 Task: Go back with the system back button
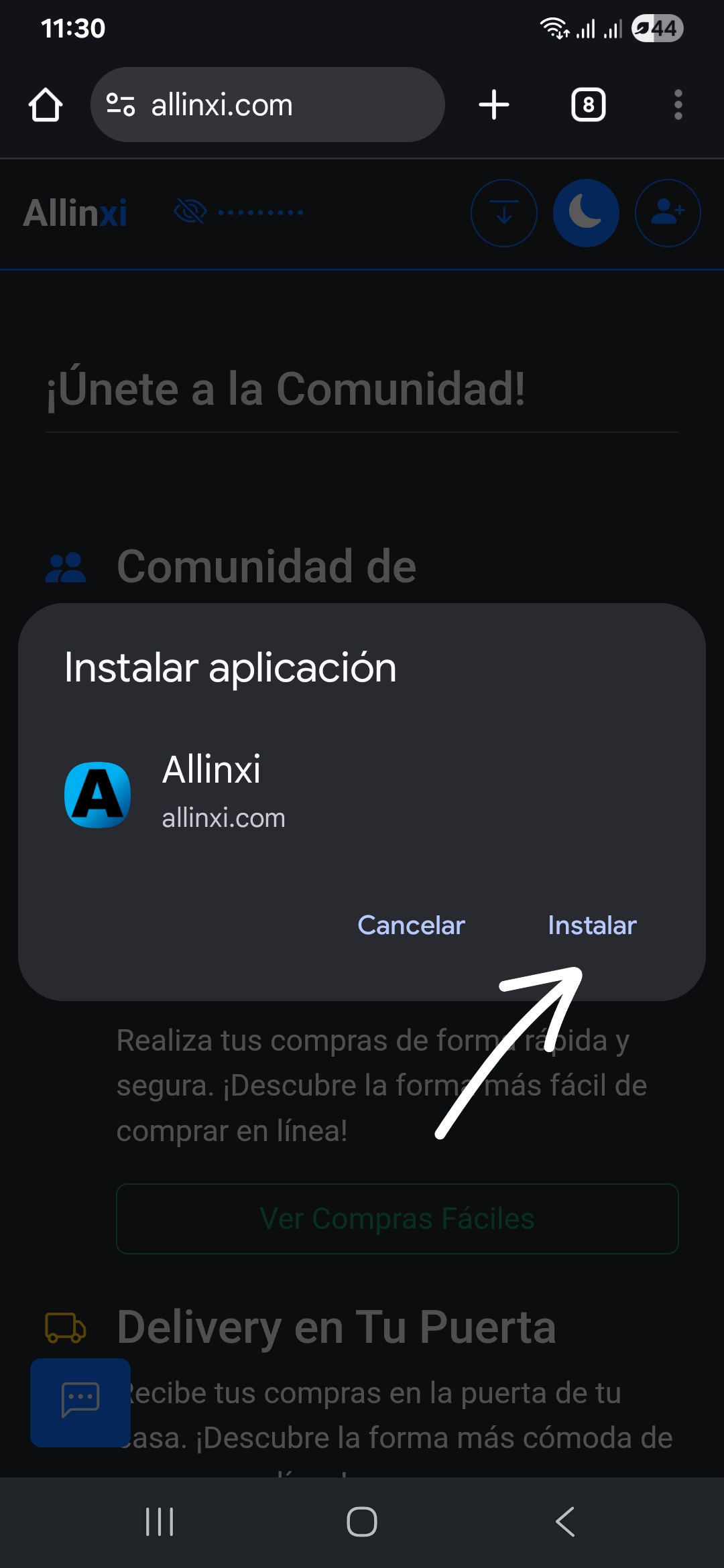(565, 1521)
